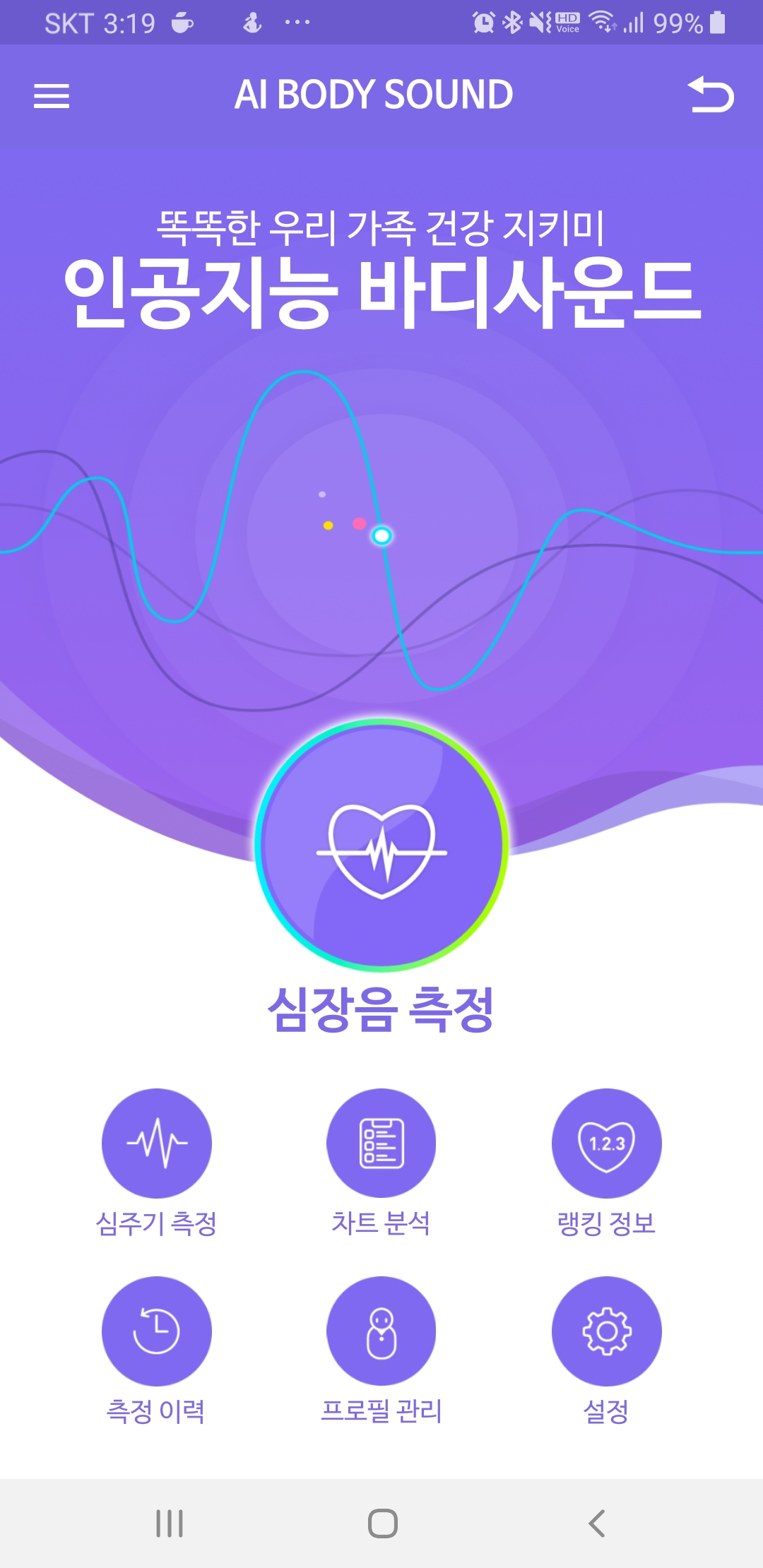
Task: Open 설정 settings
Action: tap(606, 1331)
